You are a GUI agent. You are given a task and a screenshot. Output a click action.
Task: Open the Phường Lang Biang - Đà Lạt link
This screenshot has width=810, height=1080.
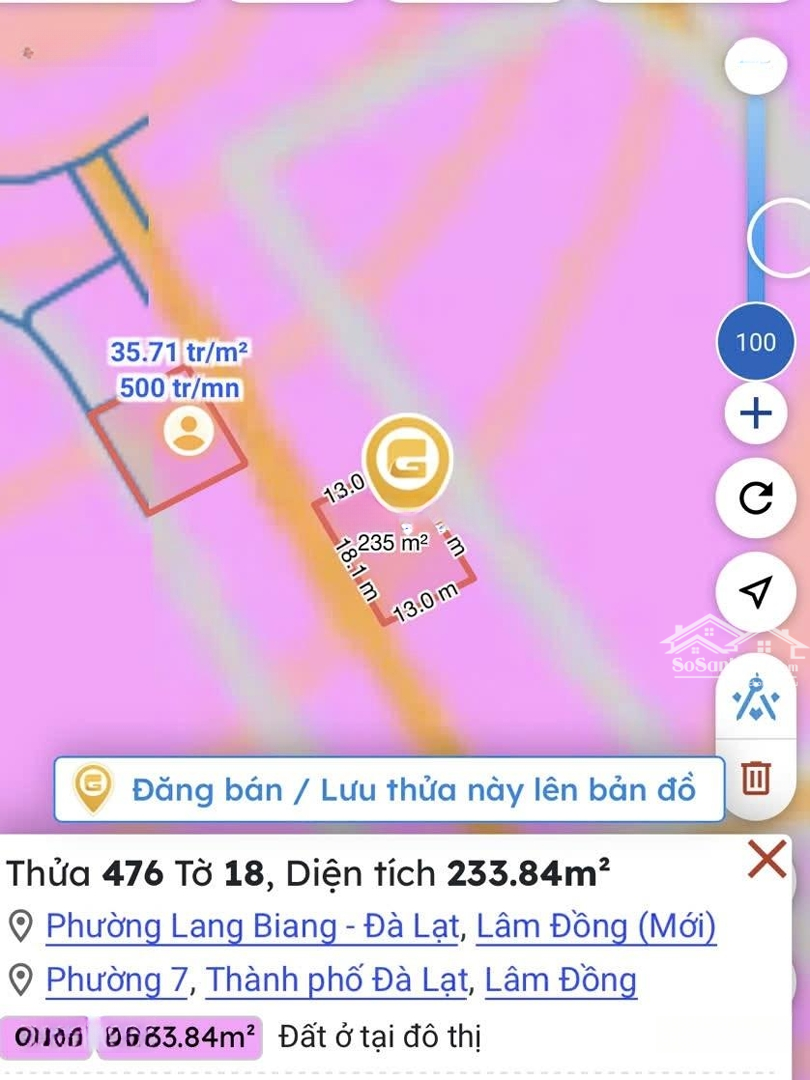coord(252,929)
